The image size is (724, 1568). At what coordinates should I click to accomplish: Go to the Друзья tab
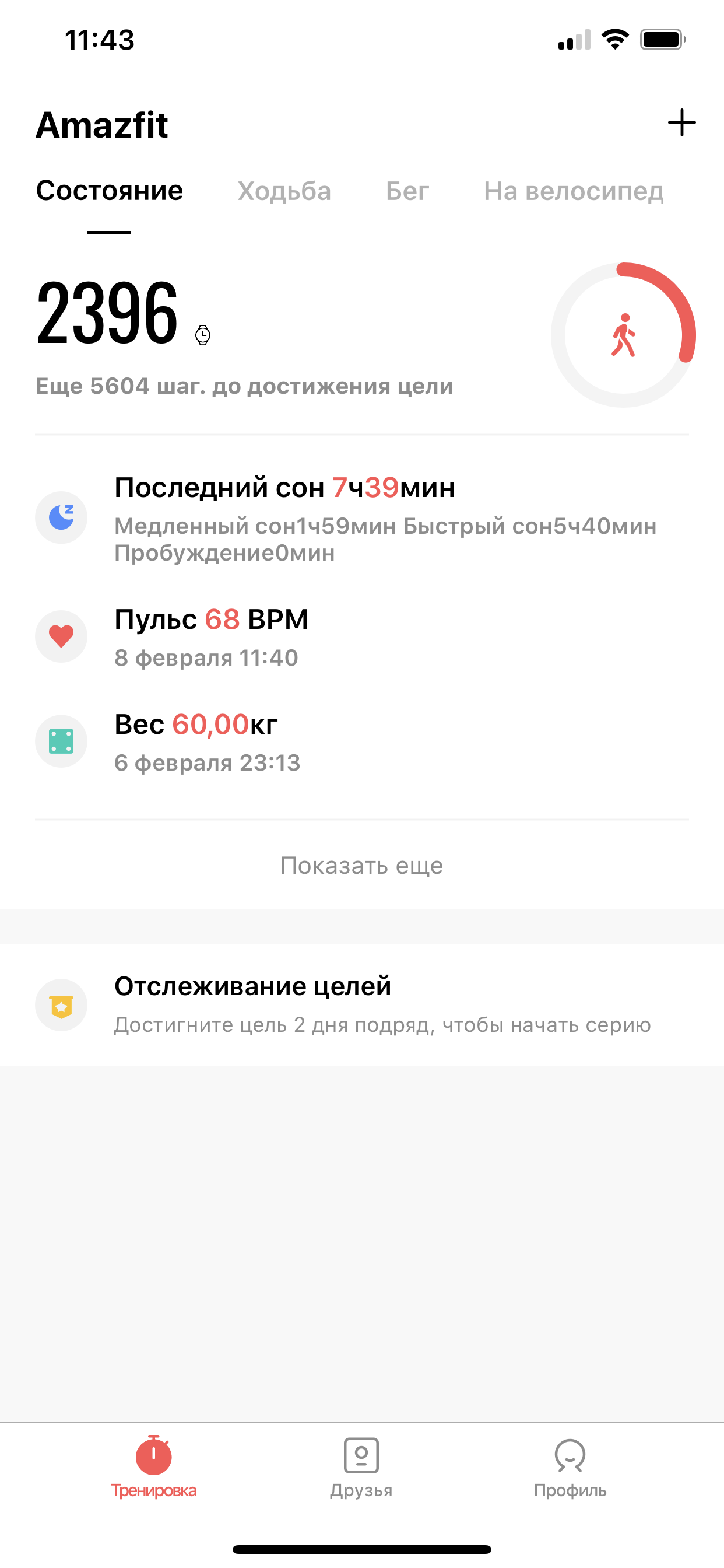click(361, 1468)
